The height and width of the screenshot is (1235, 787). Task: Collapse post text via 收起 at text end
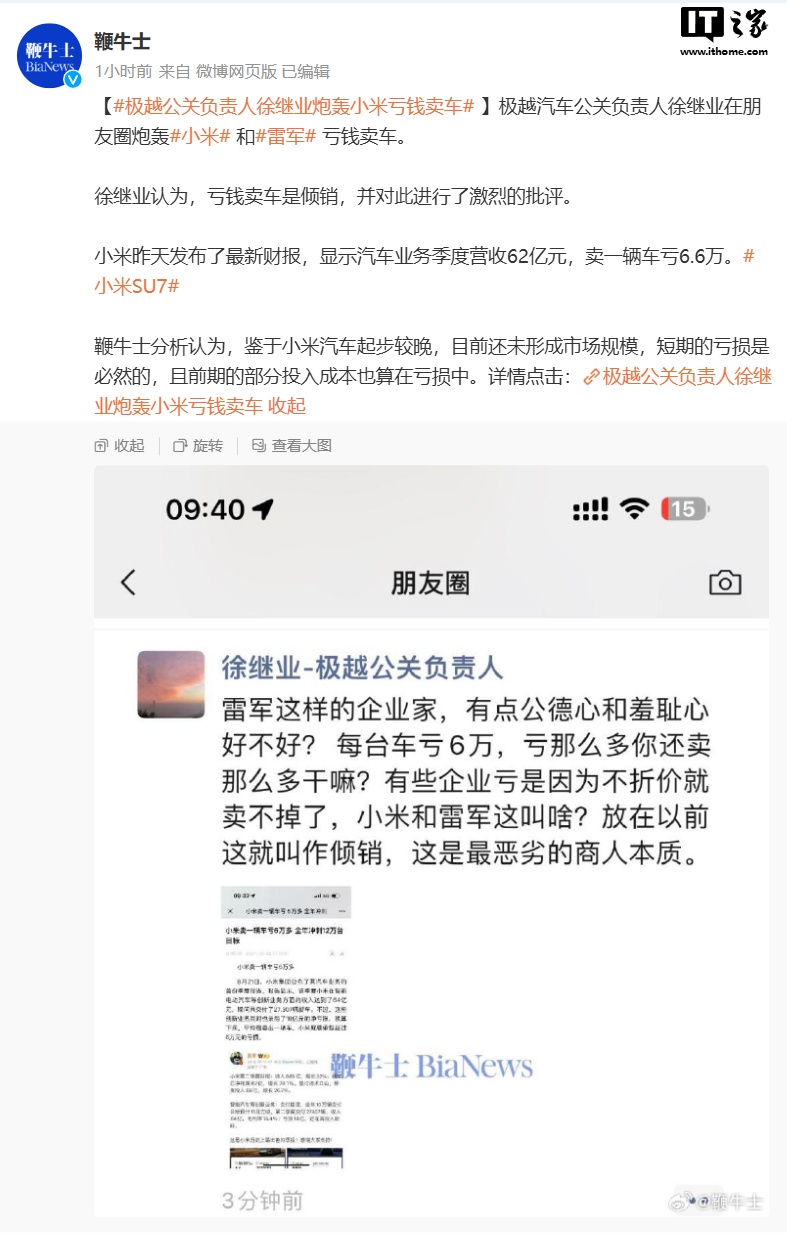pyautogui.click(x=287, y=405)
